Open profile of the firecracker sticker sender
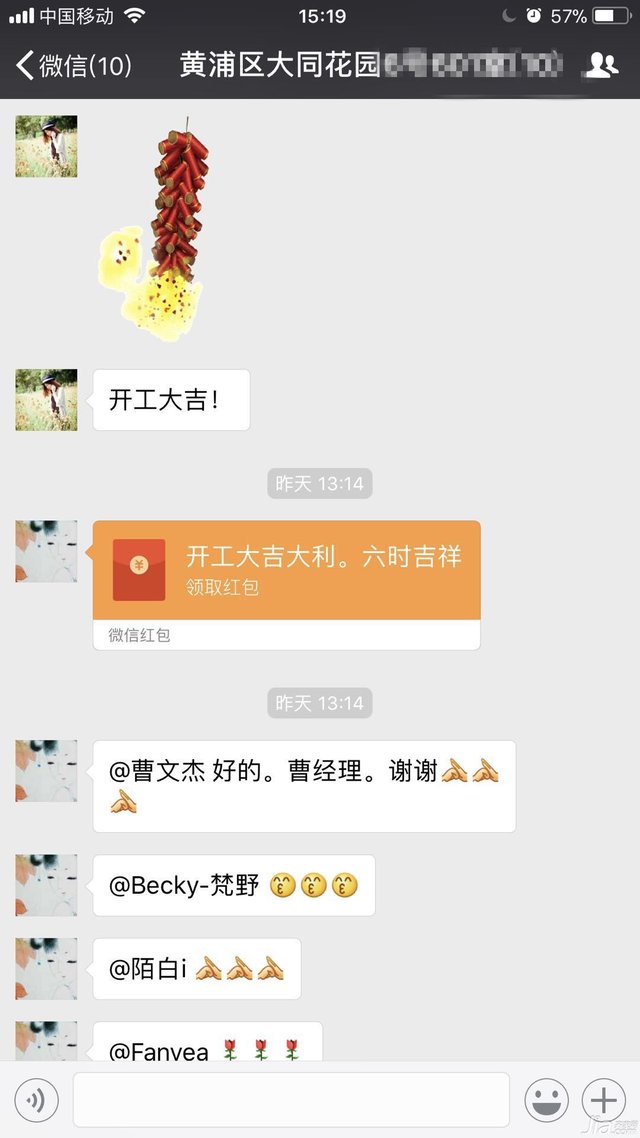The image size is (640, 1138). pos(46,146)
